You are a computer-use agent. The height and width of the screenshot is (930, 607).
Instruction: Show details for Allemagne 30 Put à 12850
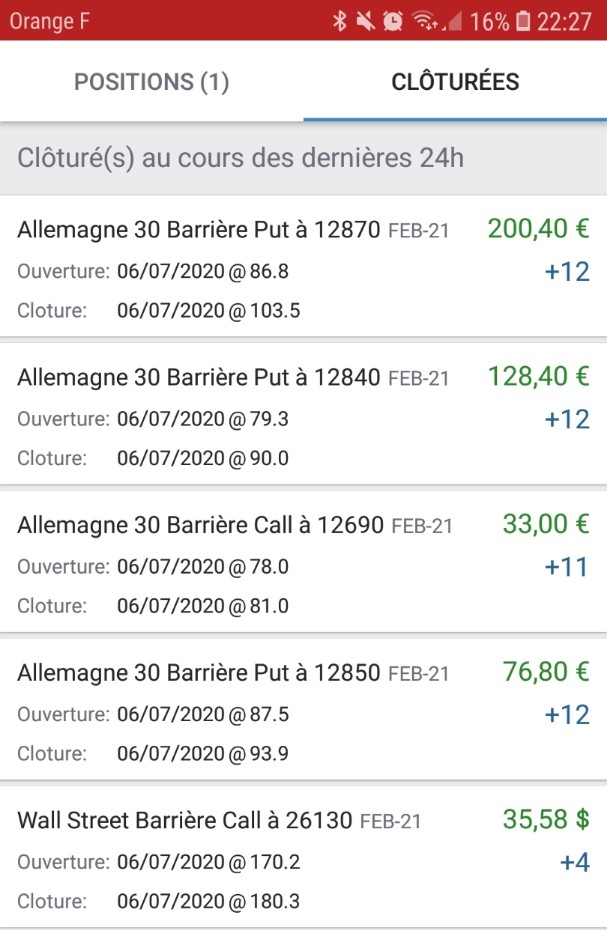coord(303,709)
